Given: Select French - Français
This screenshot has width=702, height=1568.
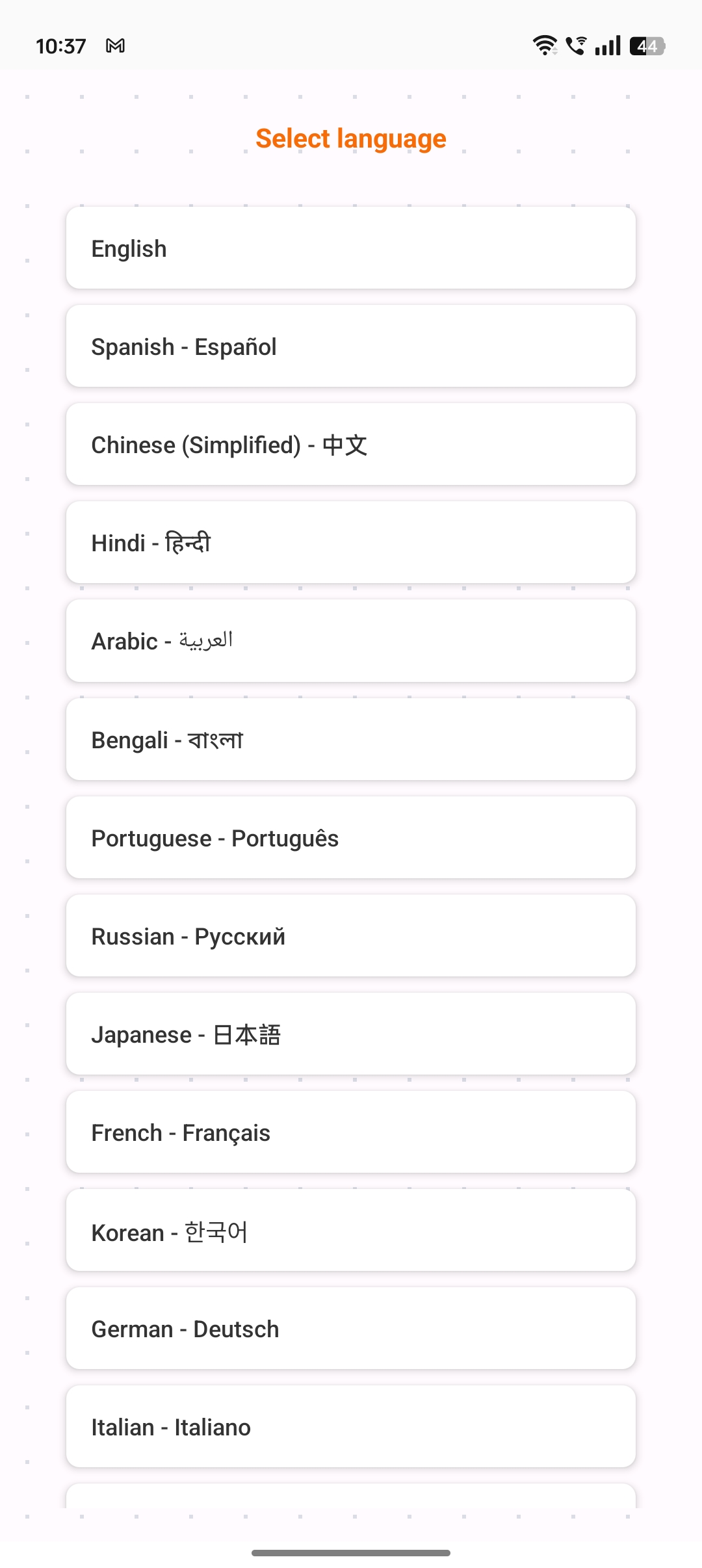Looking at the screenshot, I should (x=351, y=1132).
